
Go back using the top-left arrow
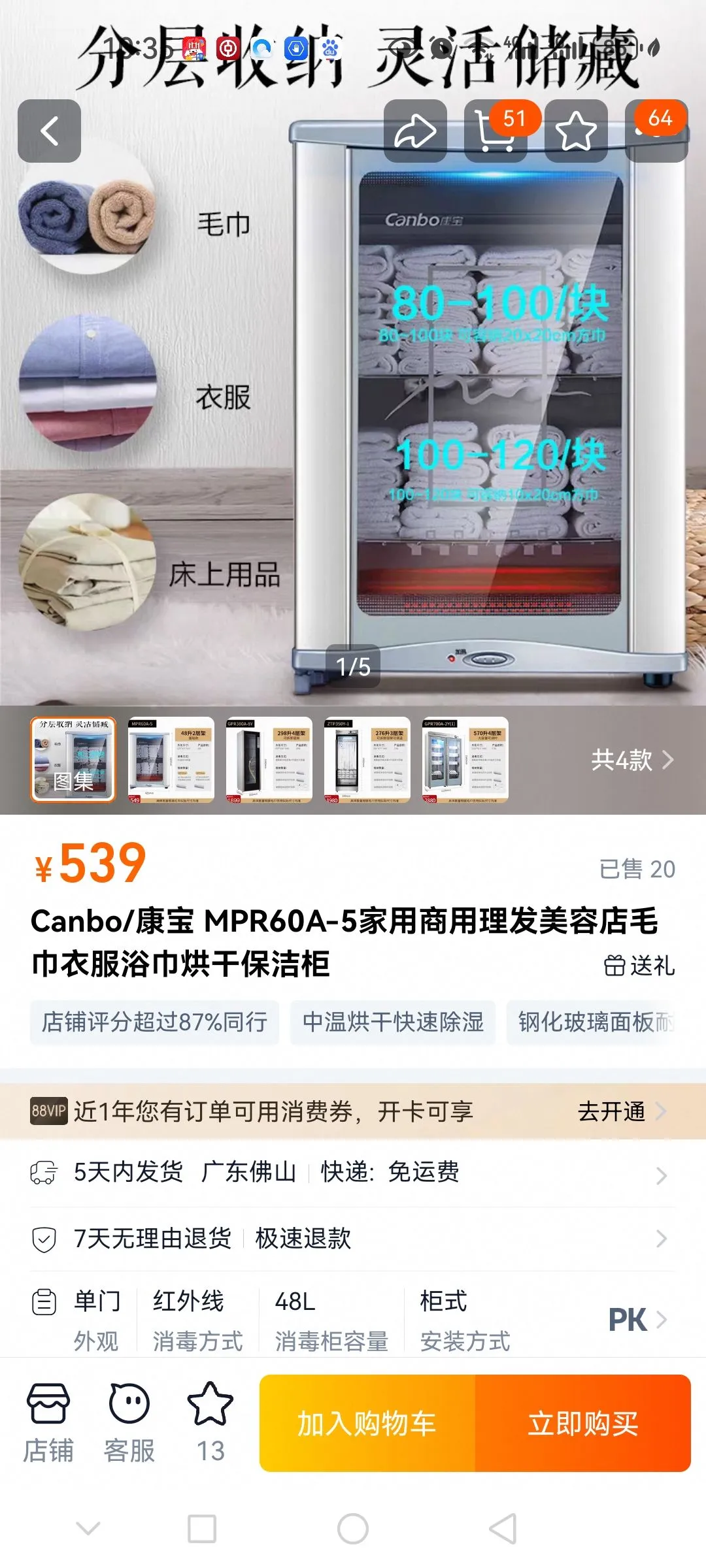tap(49, 131)
